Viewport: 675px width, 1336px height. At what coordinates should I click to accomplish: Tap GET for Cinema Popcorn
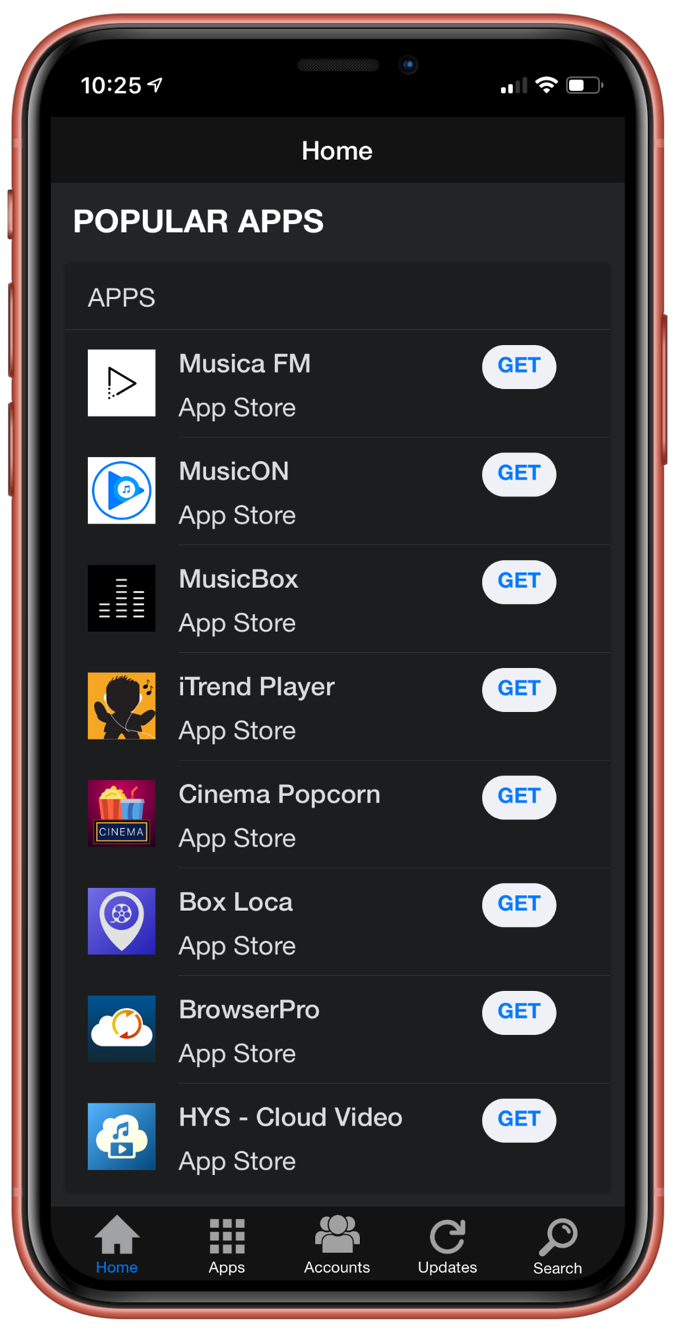[518, 796]
